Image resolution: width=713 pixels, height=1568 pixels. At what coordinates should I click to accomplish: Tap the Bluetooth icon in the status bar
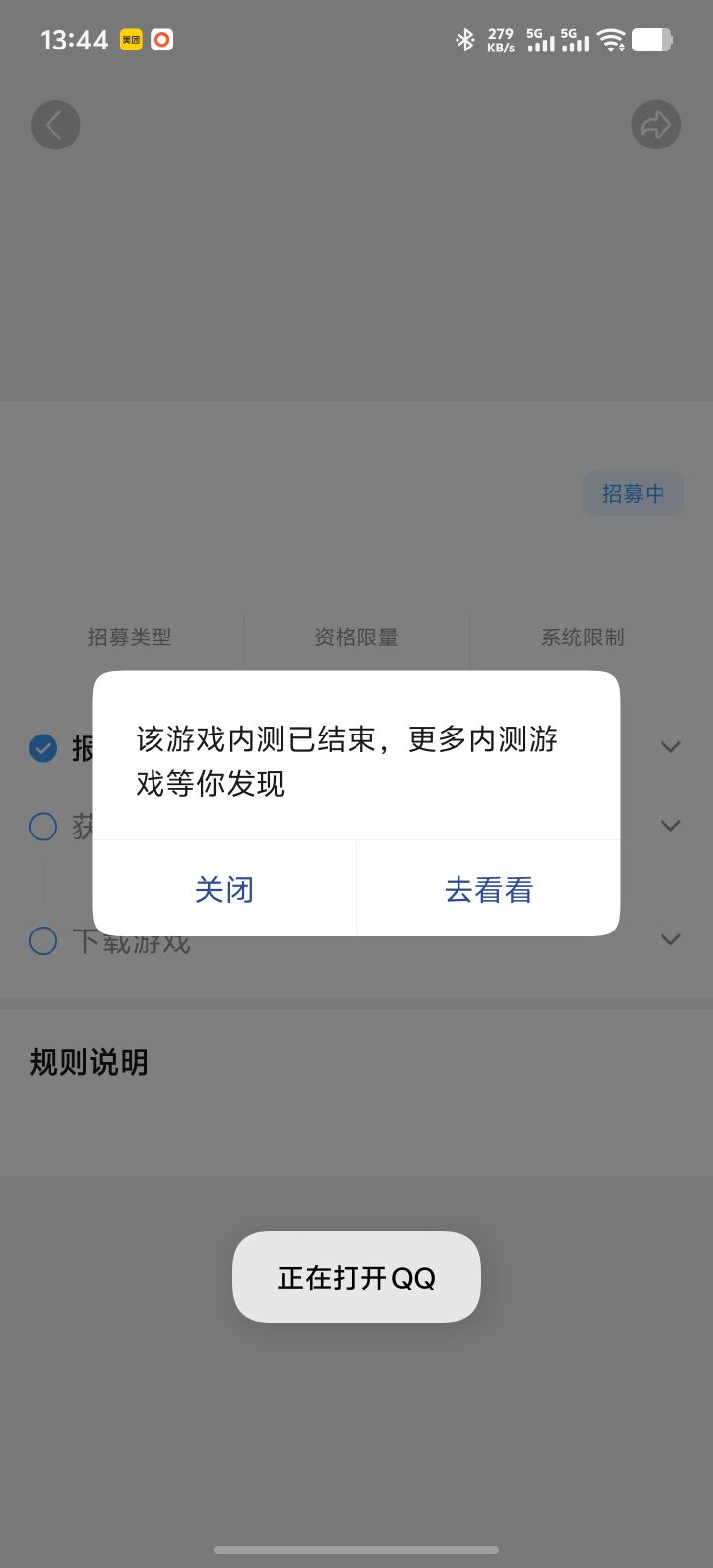[x=465, y=39]
